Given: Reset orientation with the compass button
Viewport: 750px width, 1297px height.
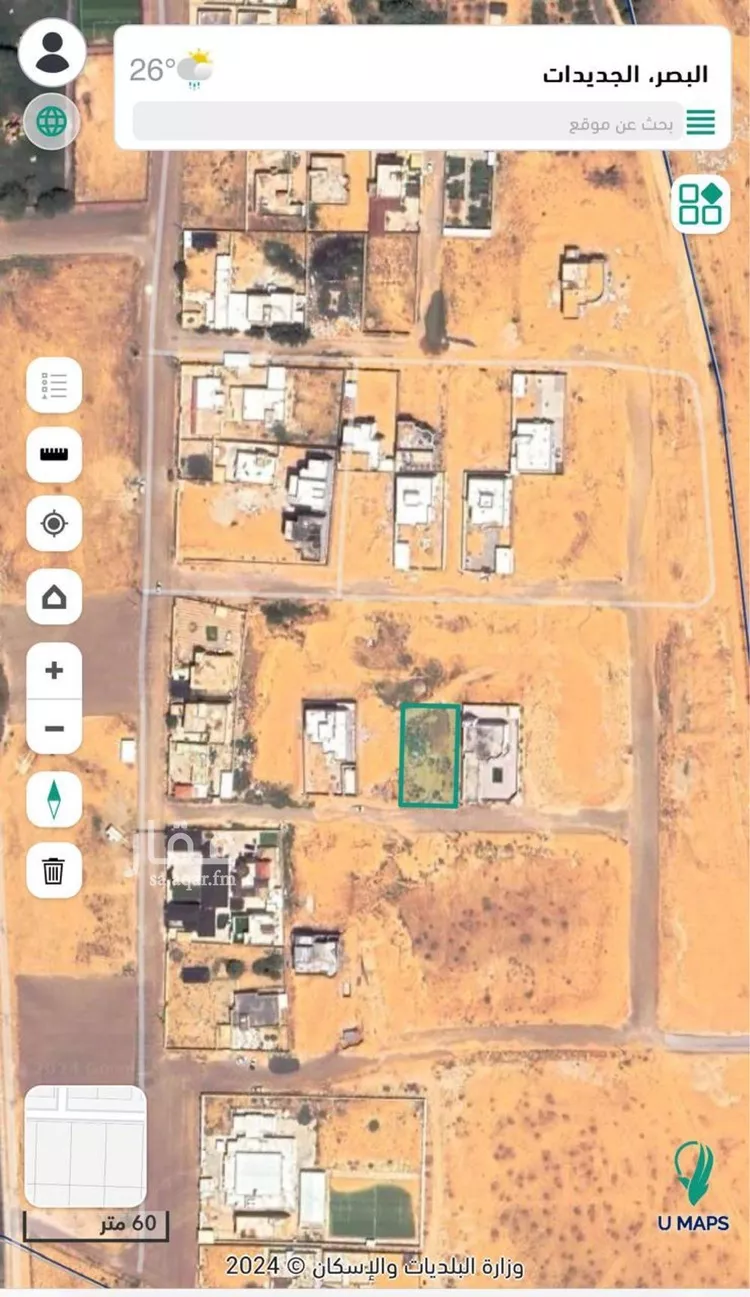Looking at the screenshot, I should point(54,800).
